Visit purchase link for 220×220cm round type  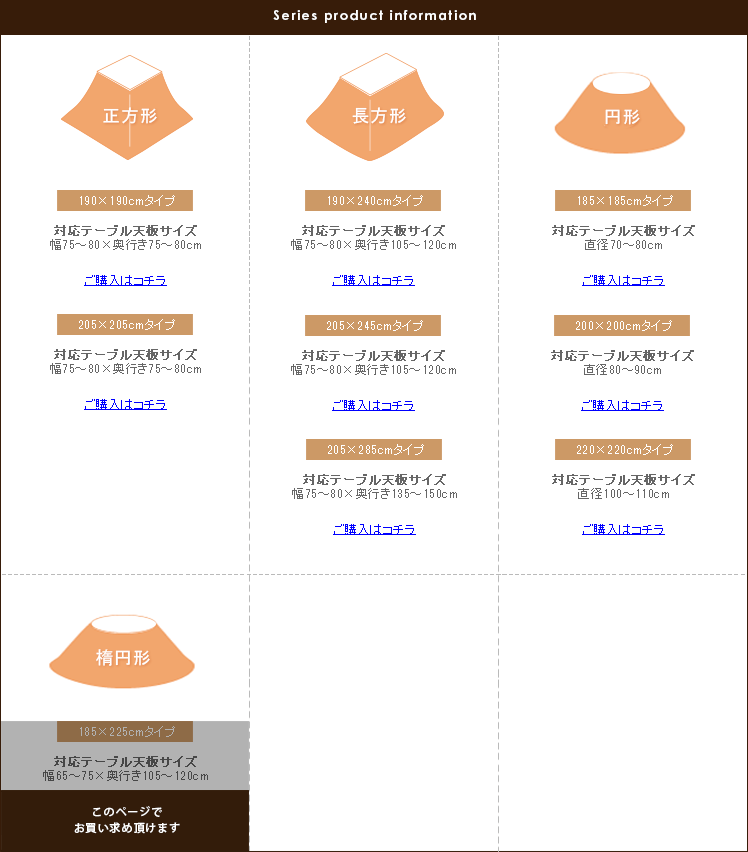(622, 530)
